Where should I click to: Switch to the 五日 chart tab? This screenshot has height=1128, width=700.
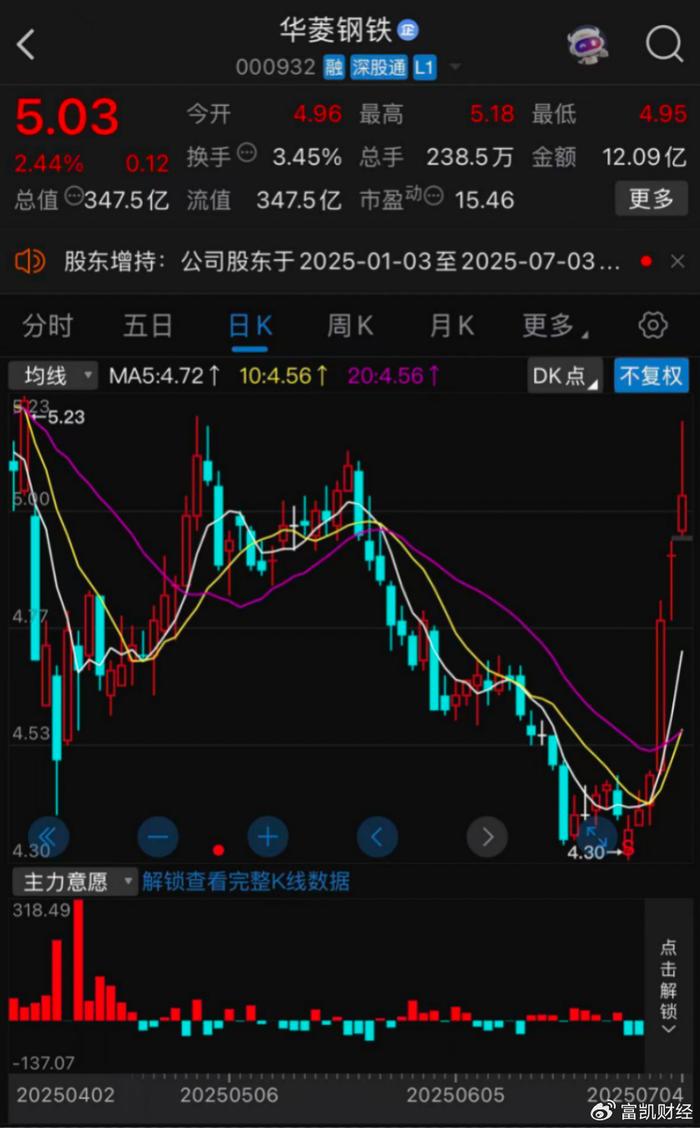point(147,326)
